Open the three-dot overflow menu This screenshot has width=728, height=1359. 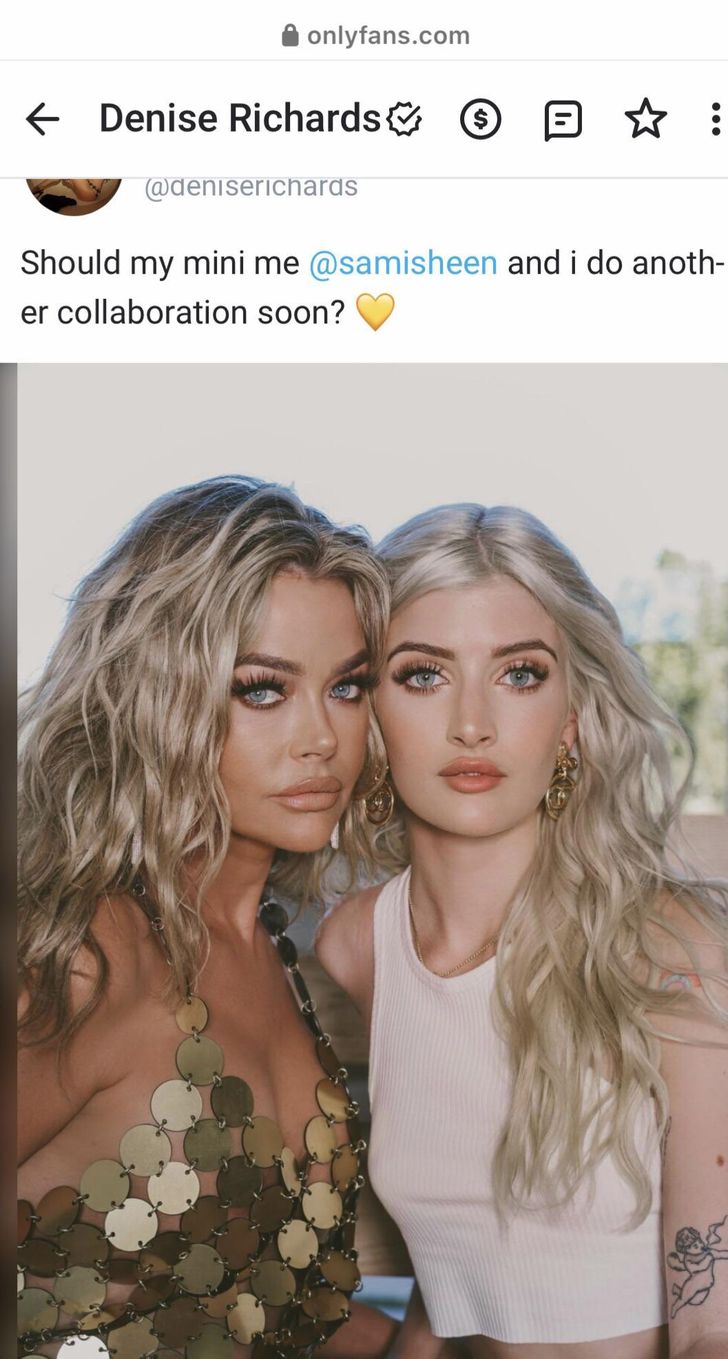pos(714,120)
